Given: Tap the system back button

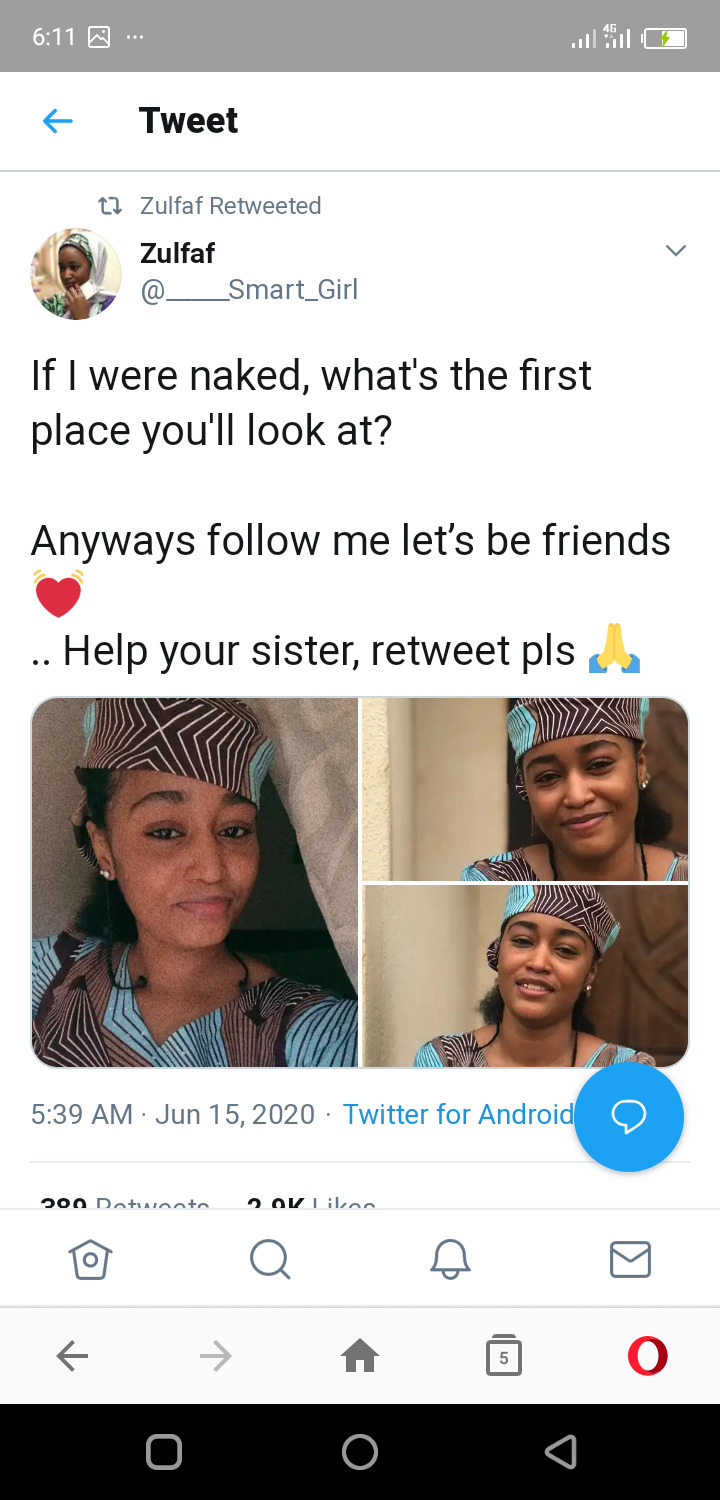Looking at the screenshot, I should click(561, 1451).
